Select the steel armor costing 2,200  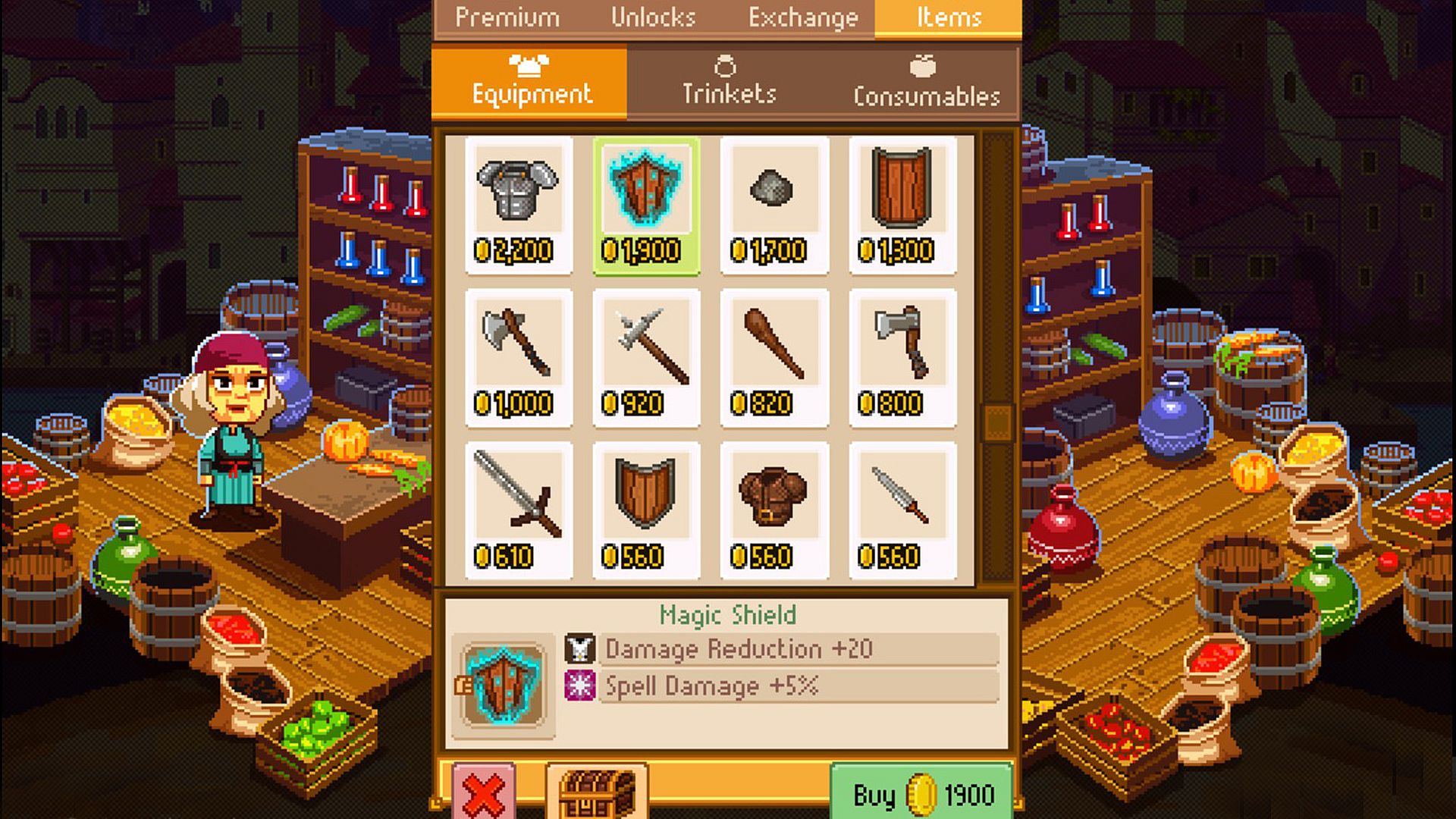click(x=518, y=205)
